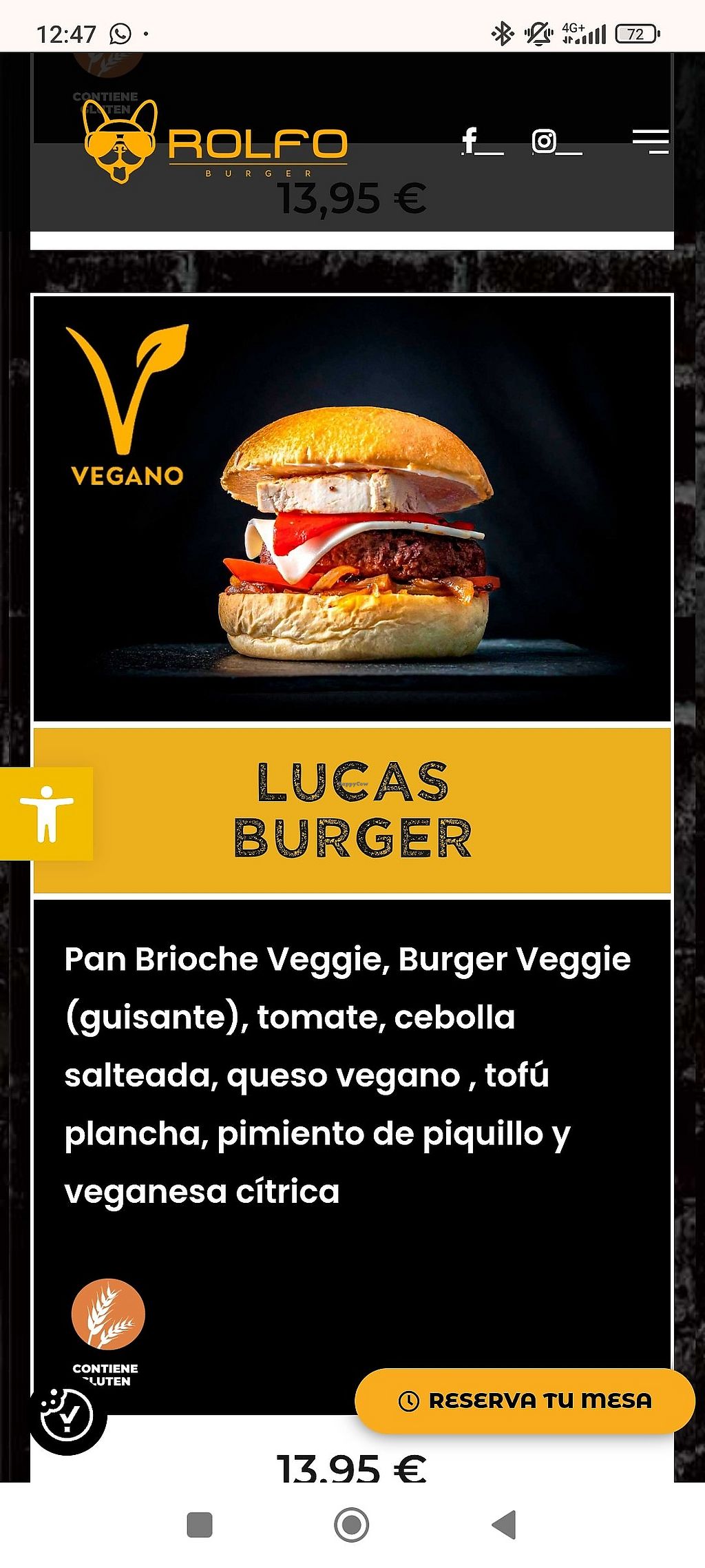Image resolution: width=705 pixels, height=1568 pixels.
Task: Tap the Reserva Tu Mesa button
Action: point(525,1401)
